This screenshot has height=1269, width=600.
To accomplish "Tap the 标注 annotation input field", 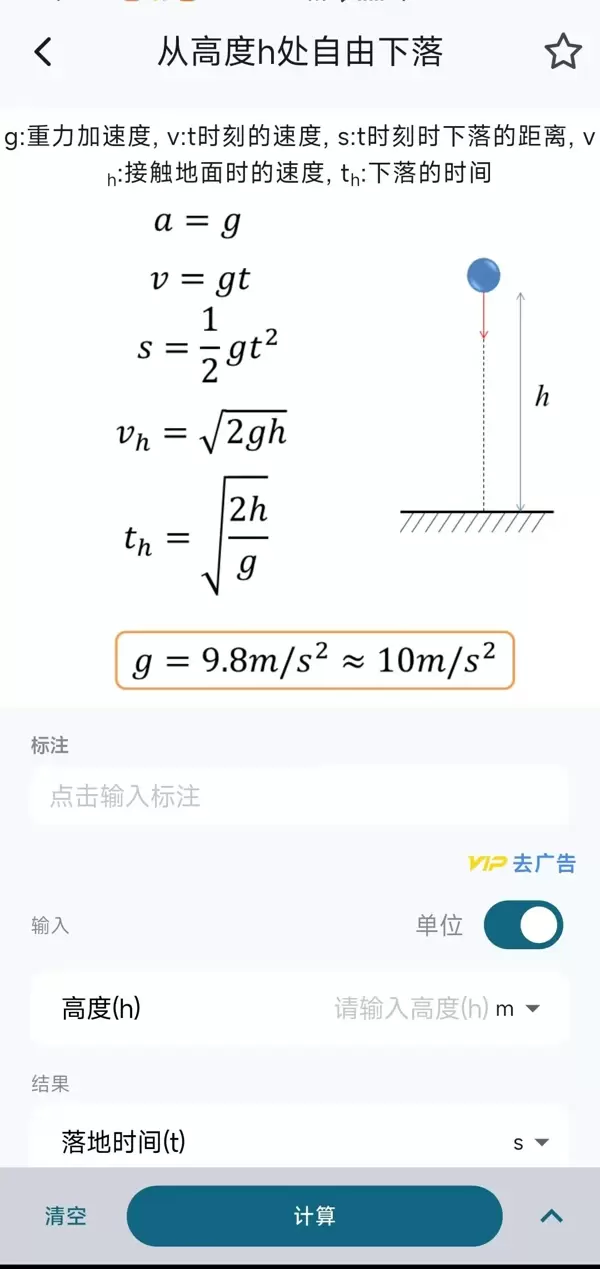I will pos(298,796).
